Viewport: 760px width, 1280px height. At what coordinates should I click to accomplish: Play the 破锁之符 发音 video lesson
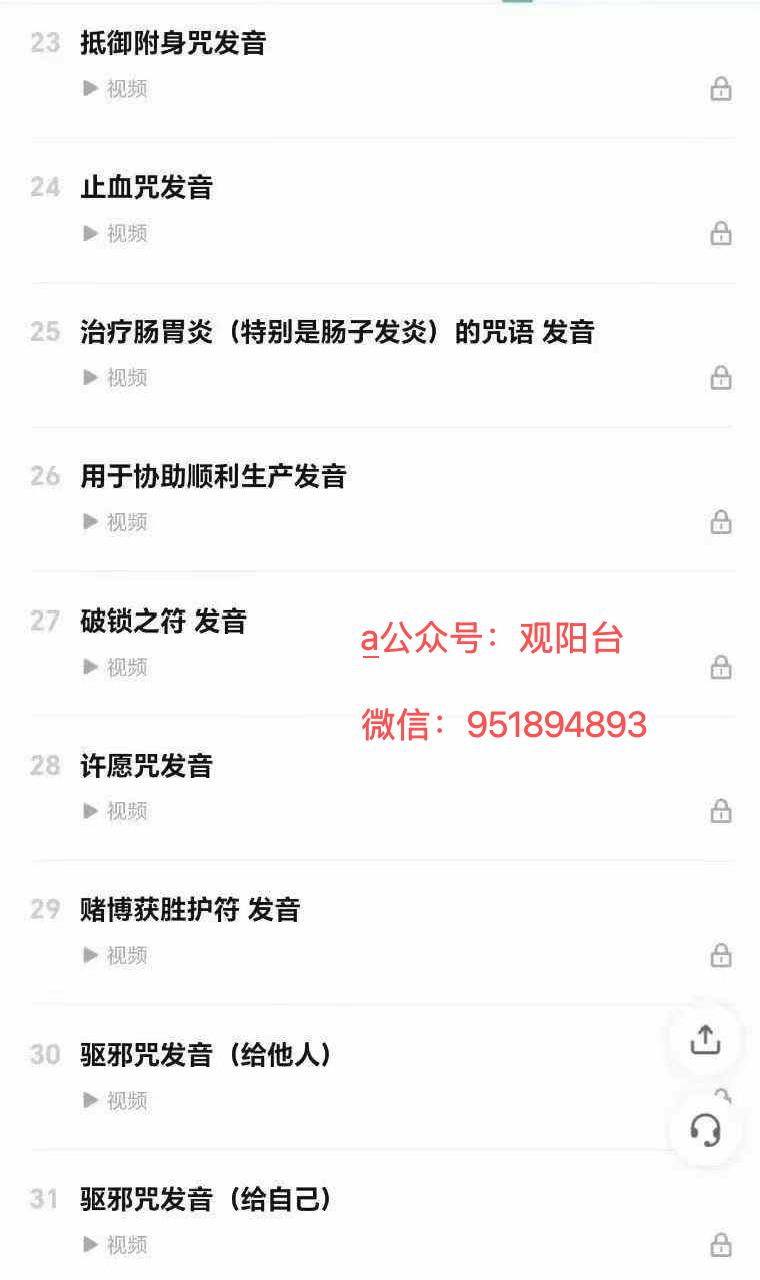[x=163, y=621]
